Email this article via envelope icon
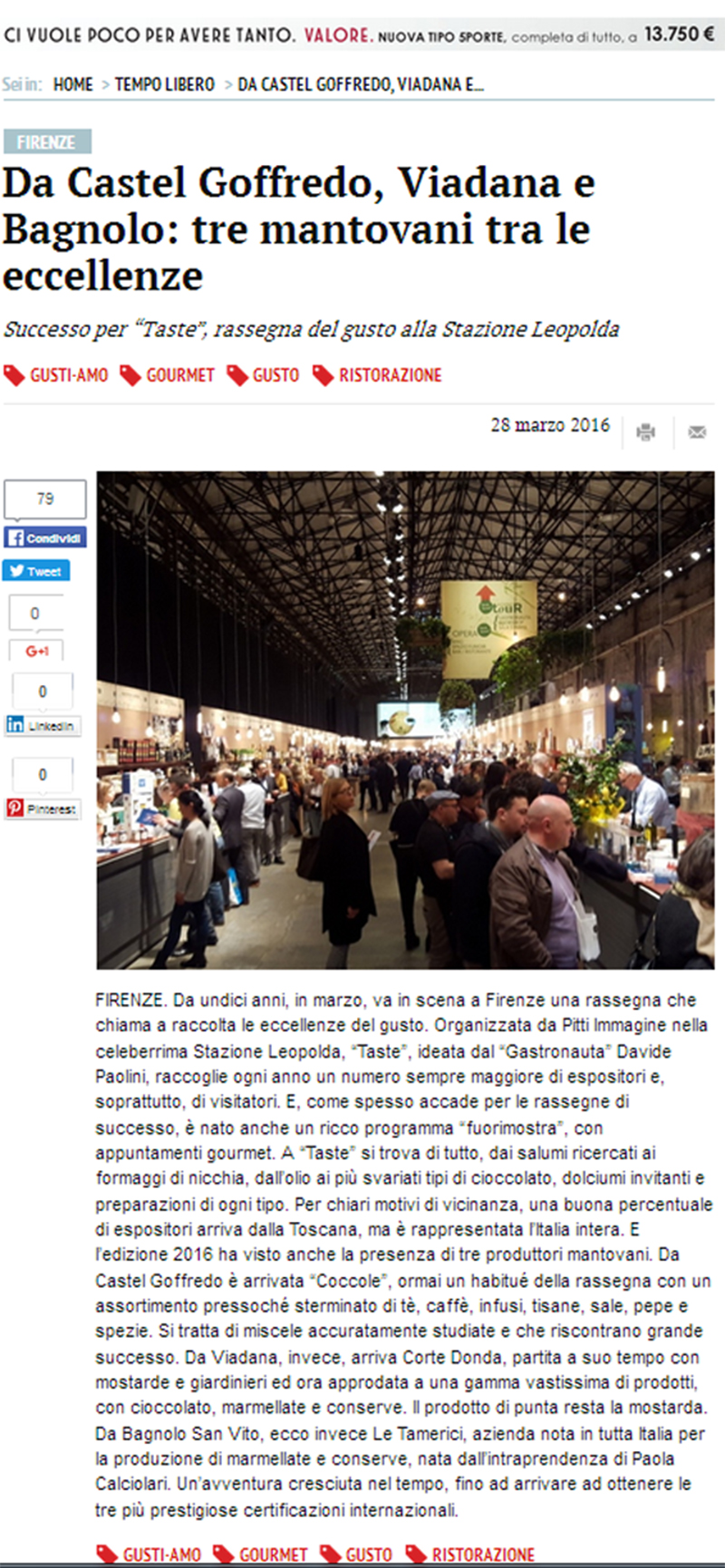725x1568 pixels. pyautogui.click(x=697, y=432)
